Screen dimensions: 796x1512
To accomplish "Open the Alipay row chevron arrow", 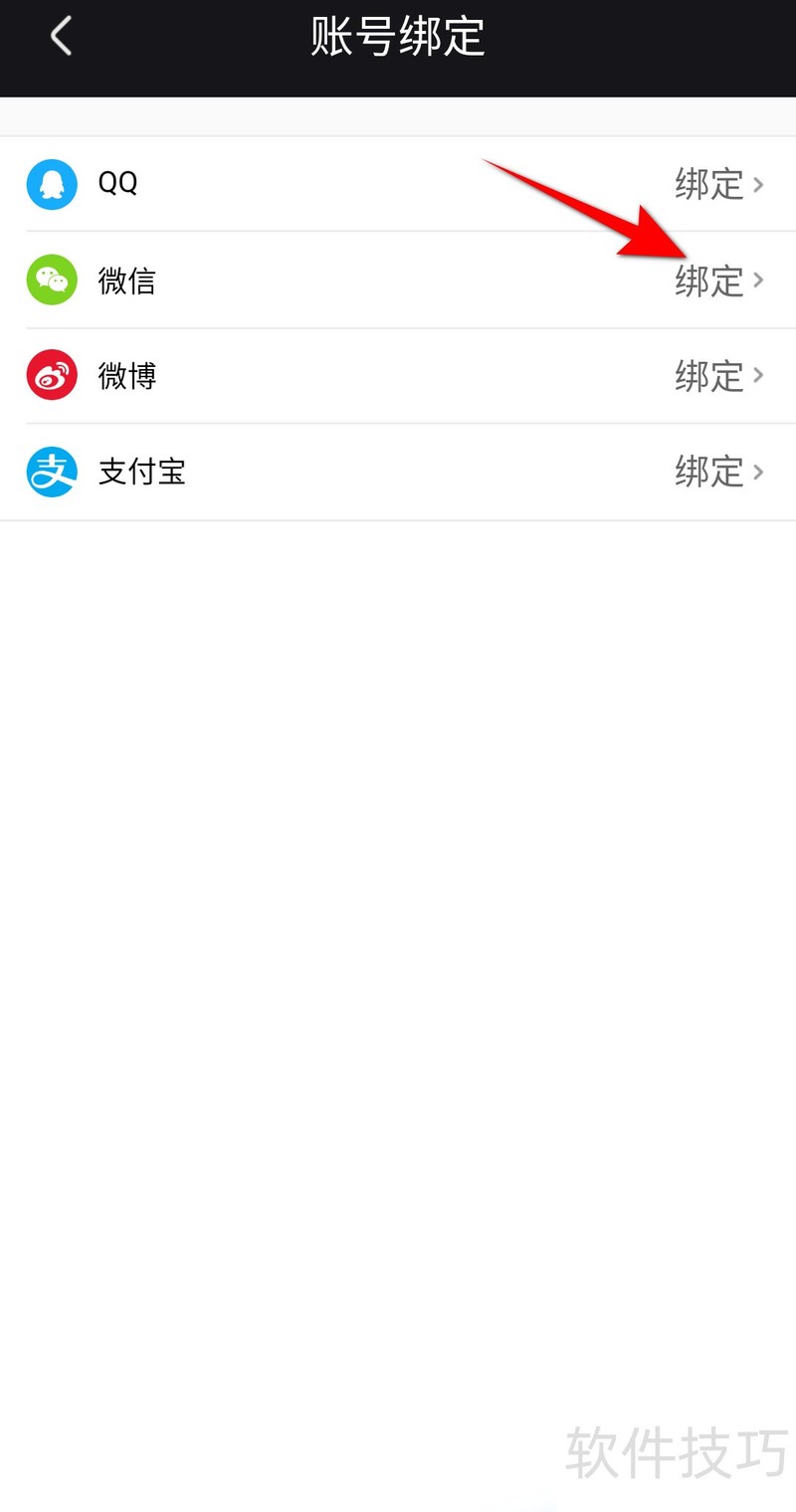I will click(762, 472).
